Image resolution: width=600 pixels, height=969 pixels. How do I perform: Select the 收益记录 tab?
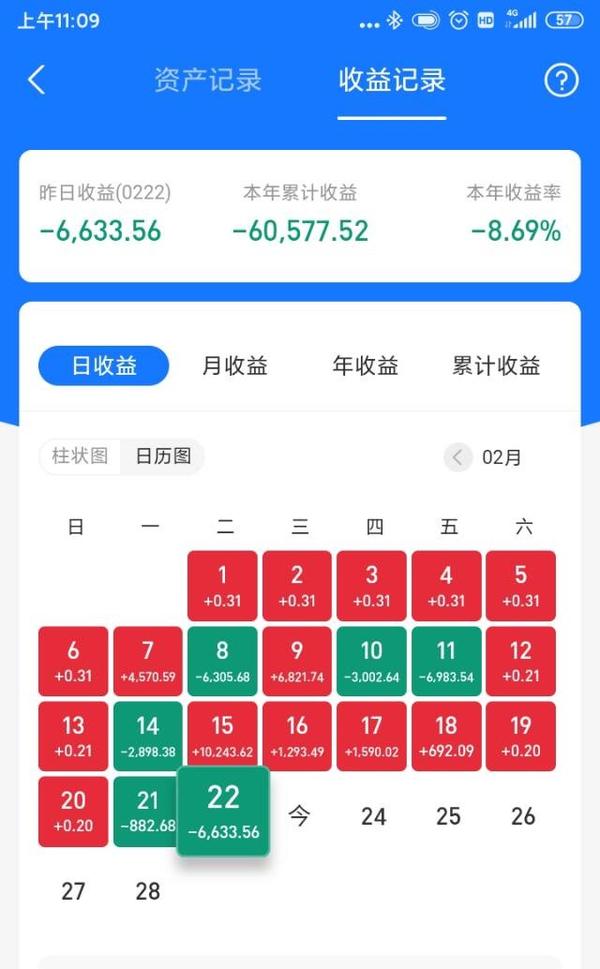392,80
